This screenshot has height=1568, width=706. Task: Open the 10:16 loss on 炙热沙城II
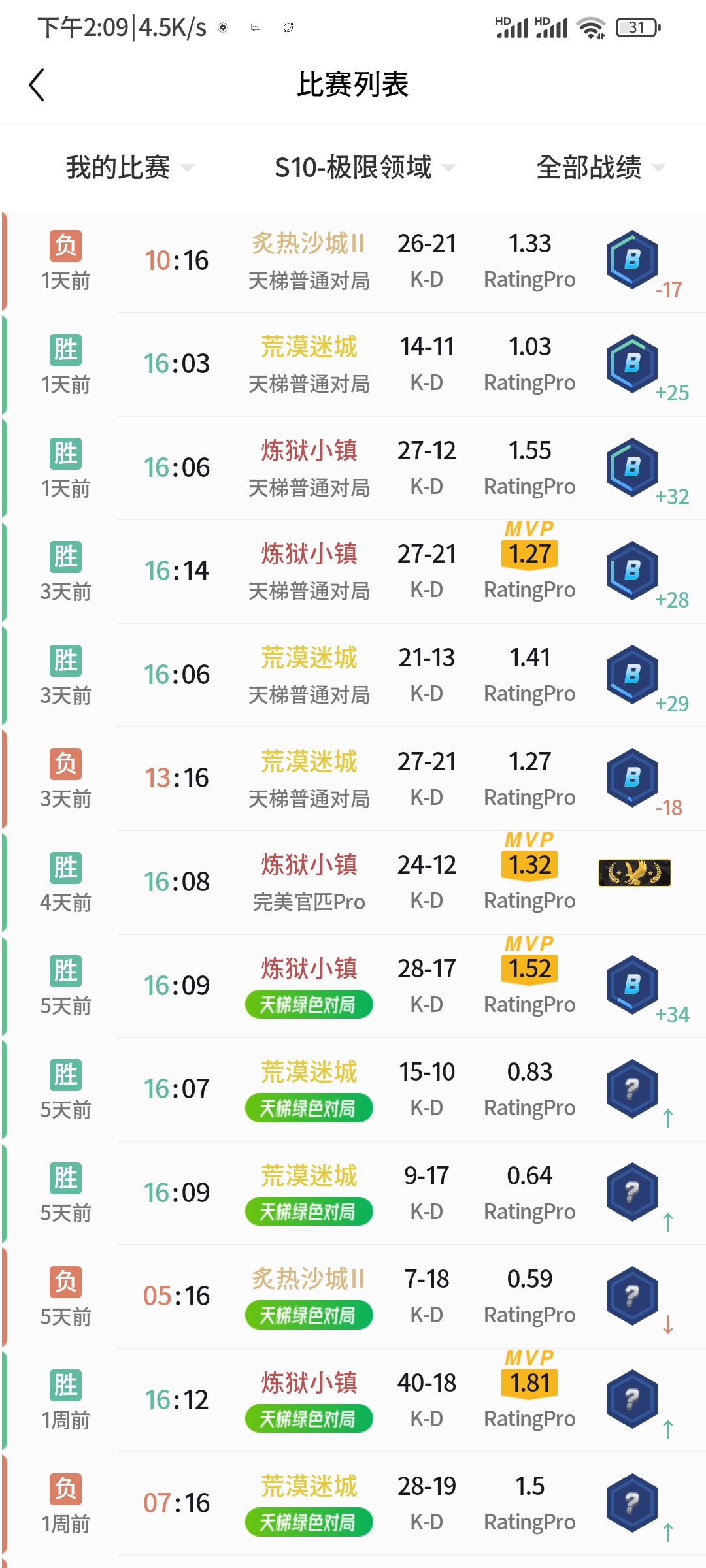pos(353,261)
